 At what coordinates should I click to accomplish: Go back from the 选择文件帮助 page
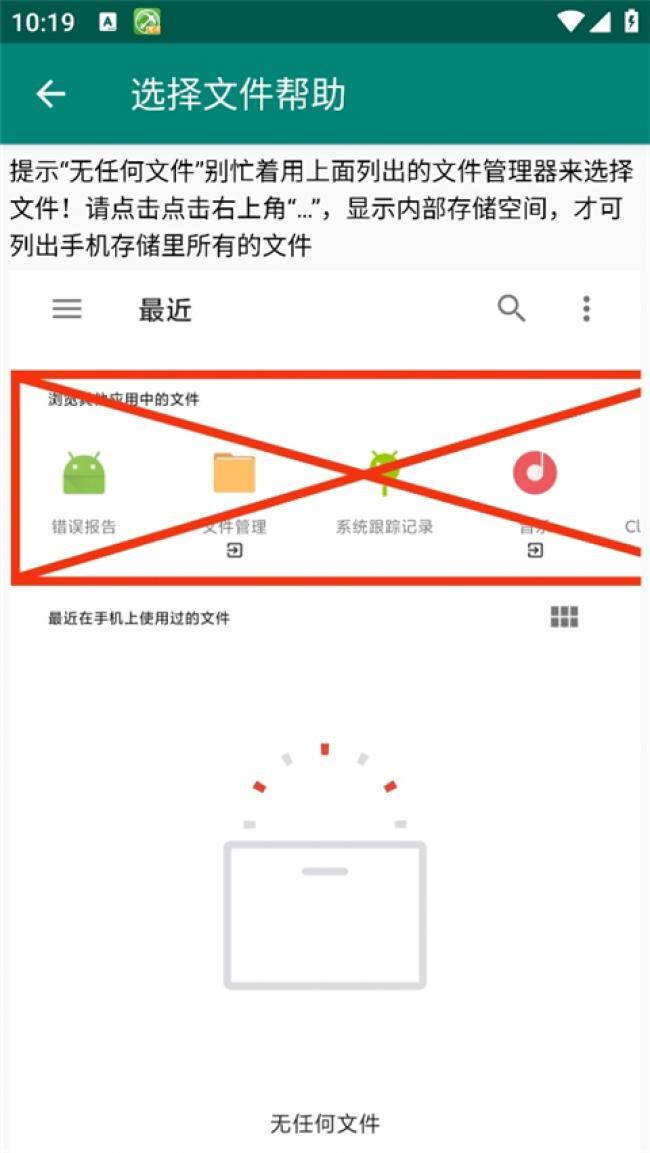(x=50, y=94)
